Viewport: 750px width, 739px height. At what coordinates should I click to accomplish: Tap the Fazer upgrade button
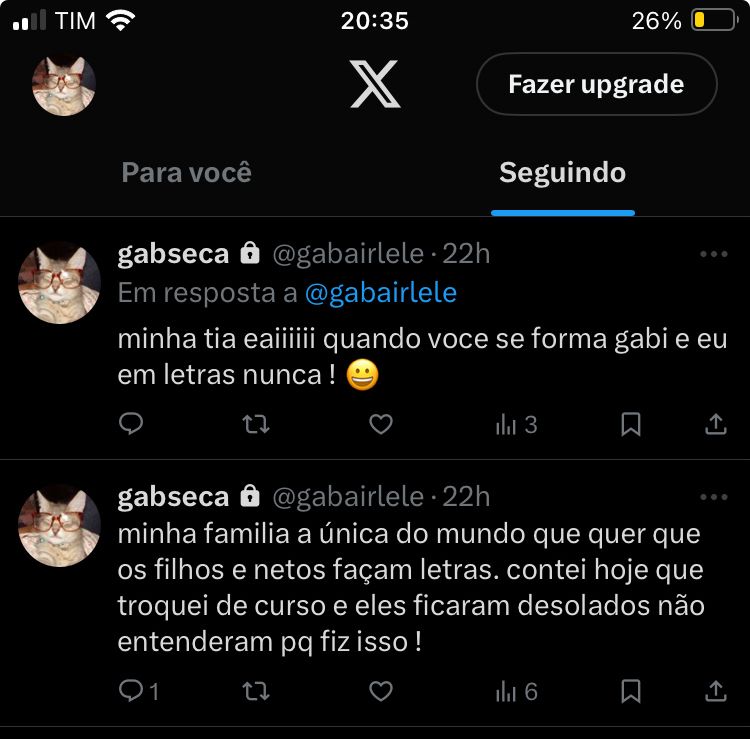(596, 84)
